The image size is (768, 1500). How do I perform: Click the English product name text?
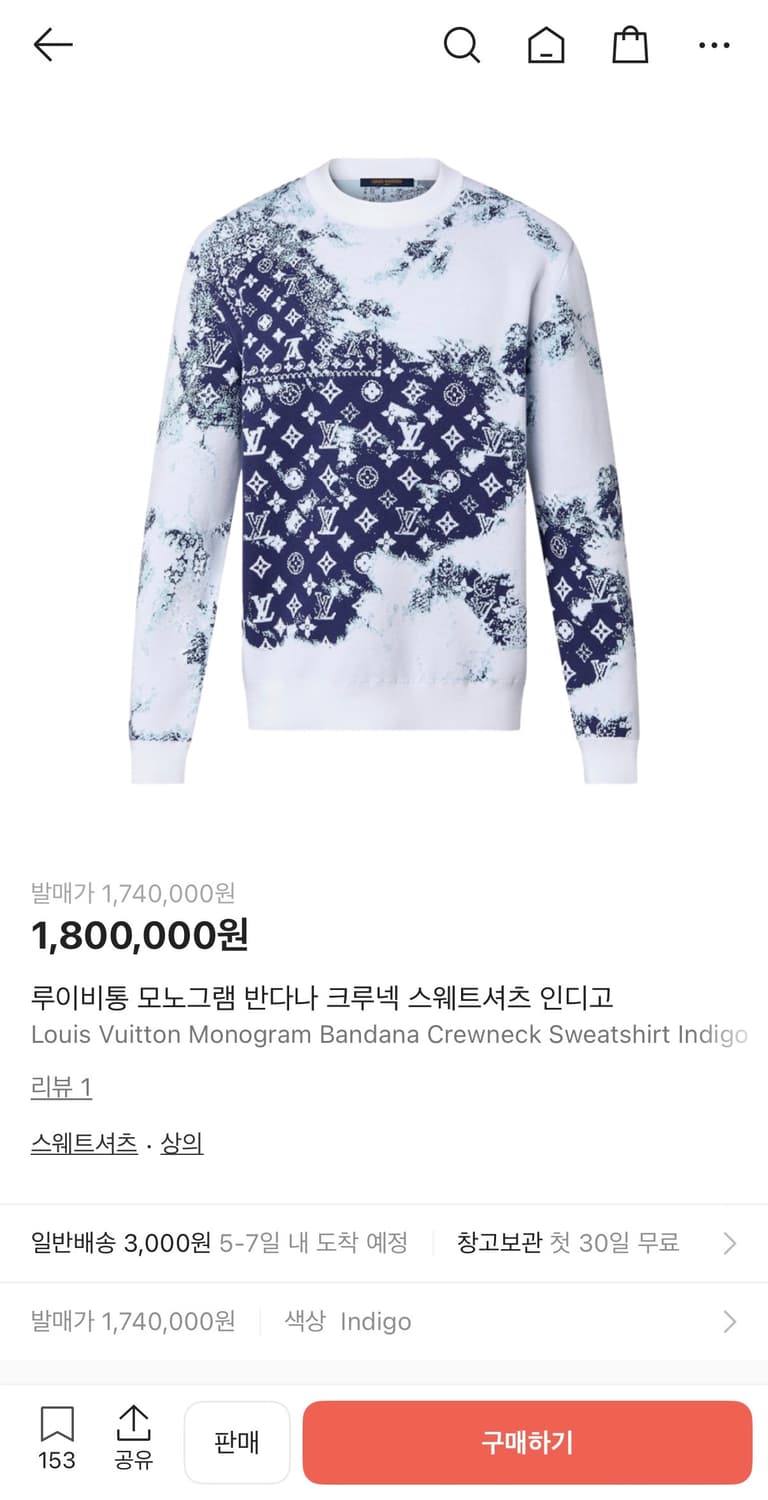384,1035
